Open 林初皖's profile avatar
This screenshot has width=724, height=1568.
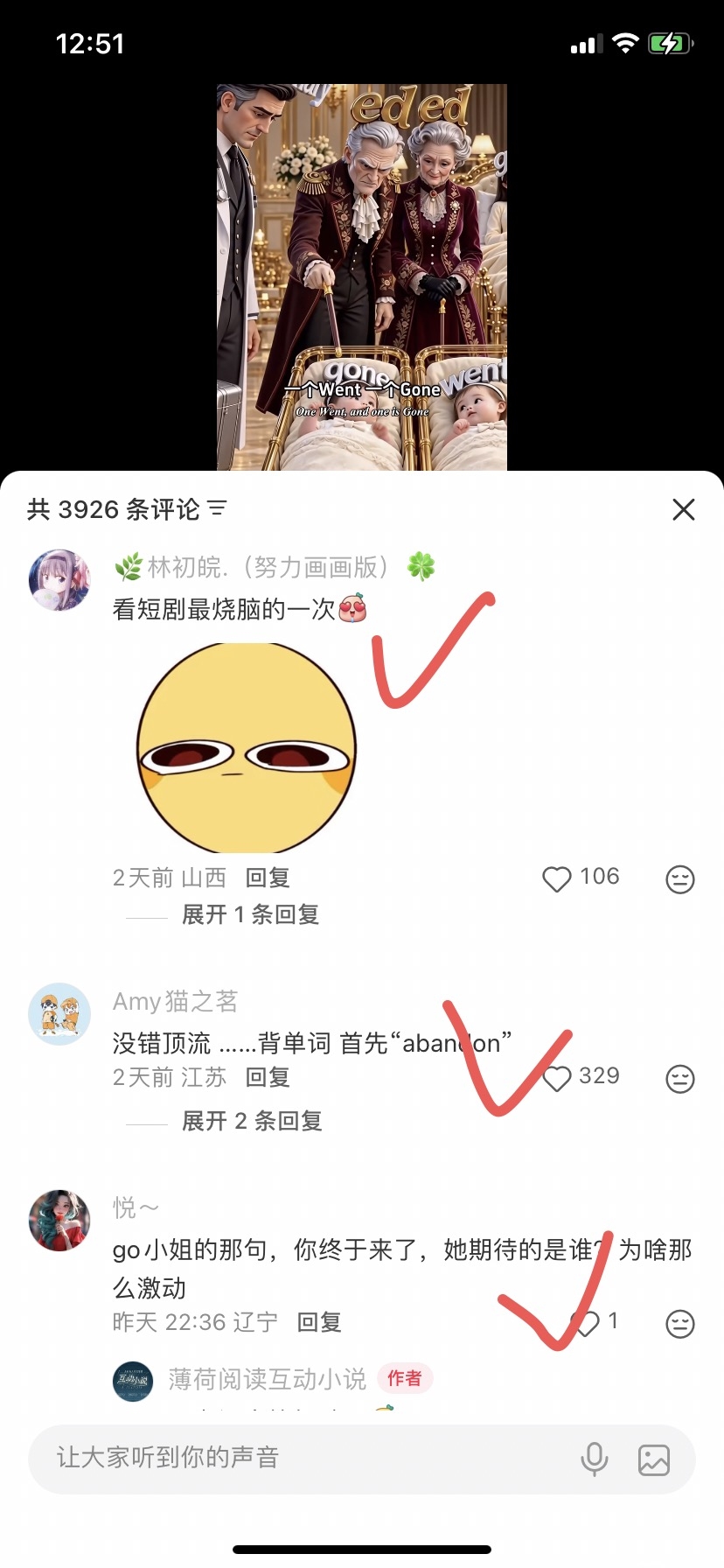[59, 579]
